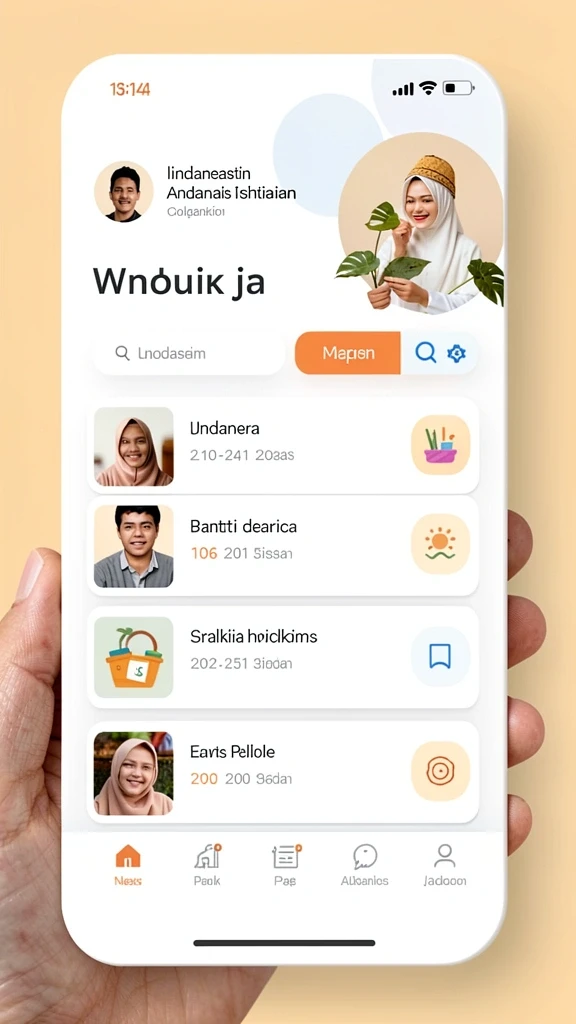Switch to the Alloanios chat tab

click(x=364, y=865)
